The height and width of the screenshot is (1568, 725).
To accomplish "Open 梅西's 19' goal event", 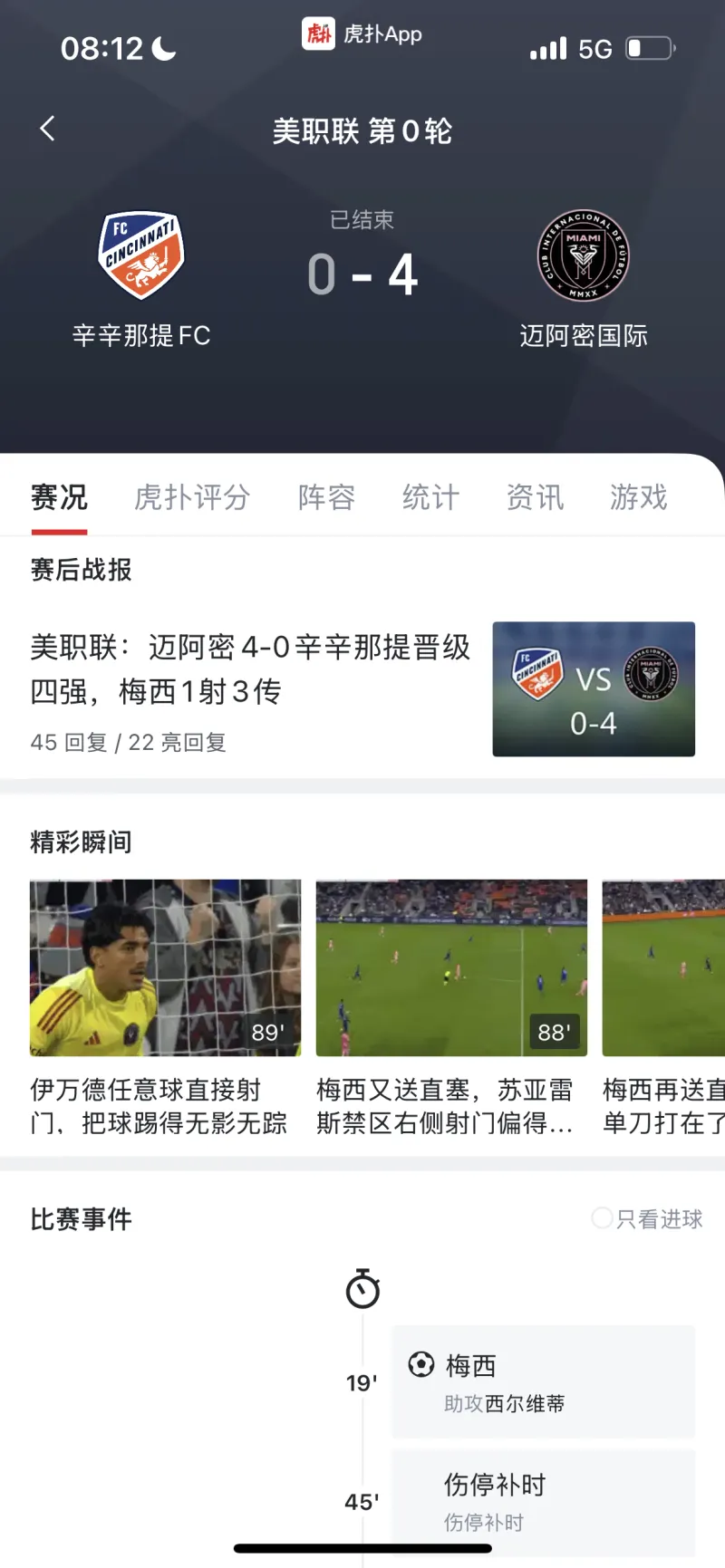I will (x=542, y=1382).
